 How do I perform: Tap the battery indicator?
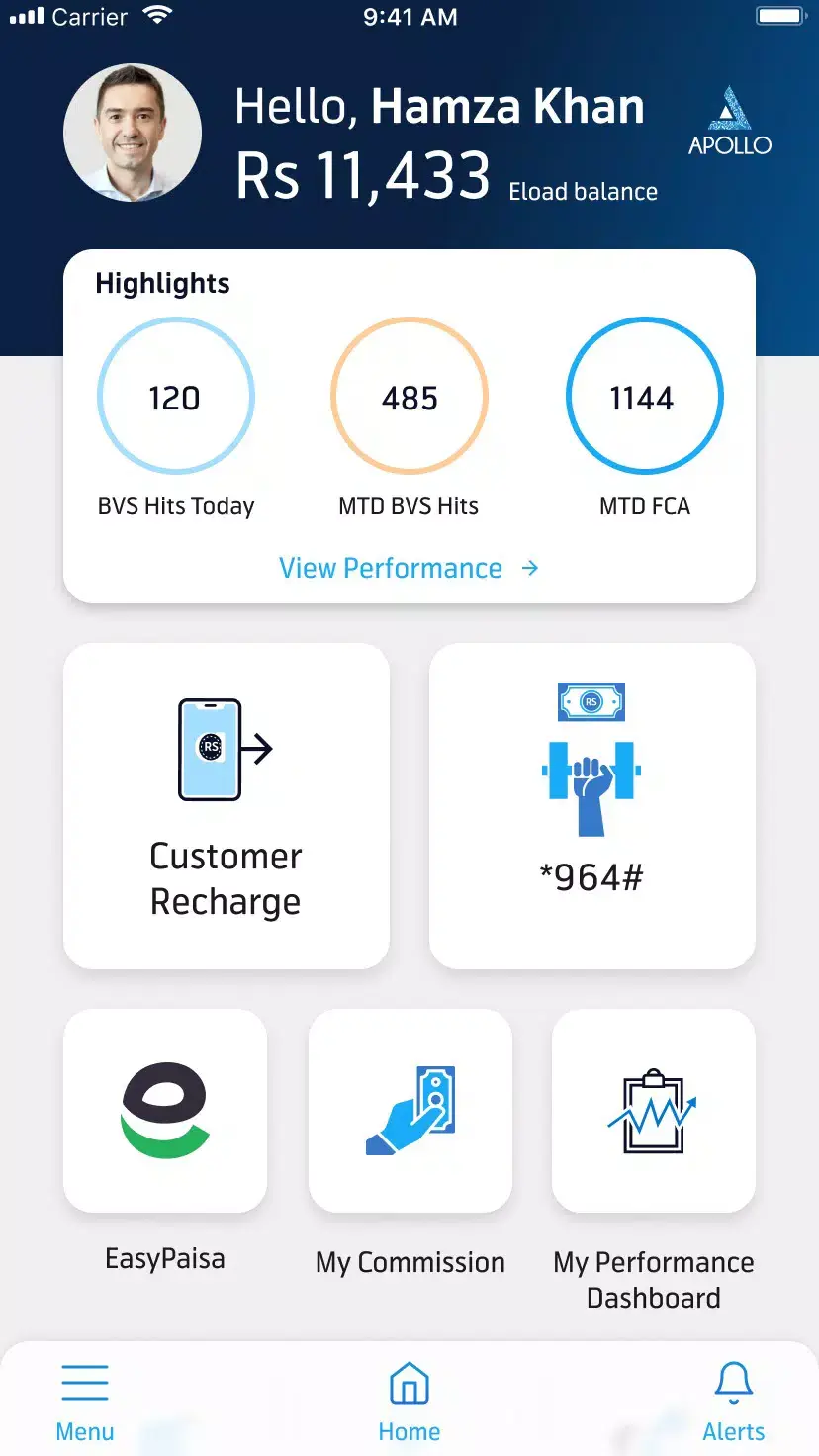780,16
